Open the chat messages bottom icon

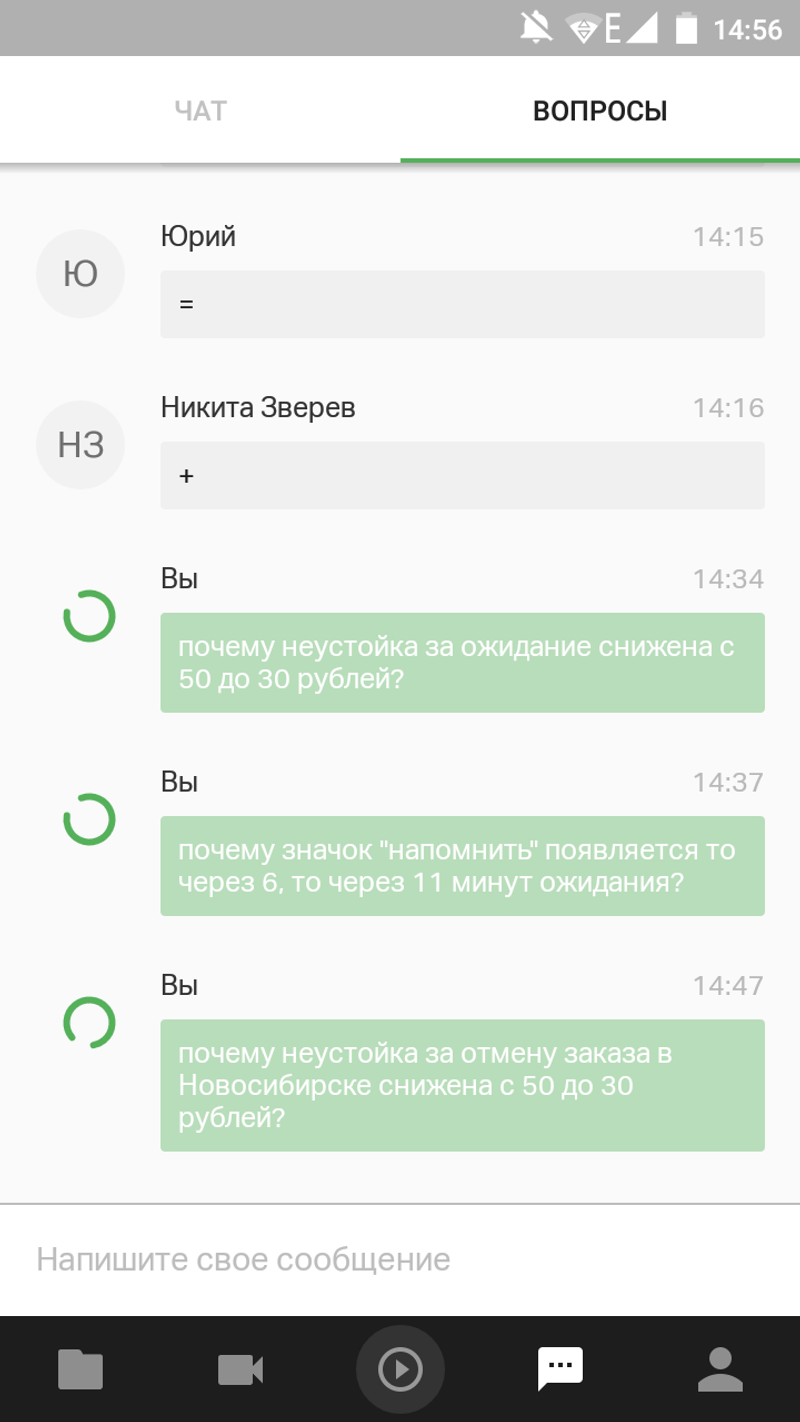point(560,1367)
